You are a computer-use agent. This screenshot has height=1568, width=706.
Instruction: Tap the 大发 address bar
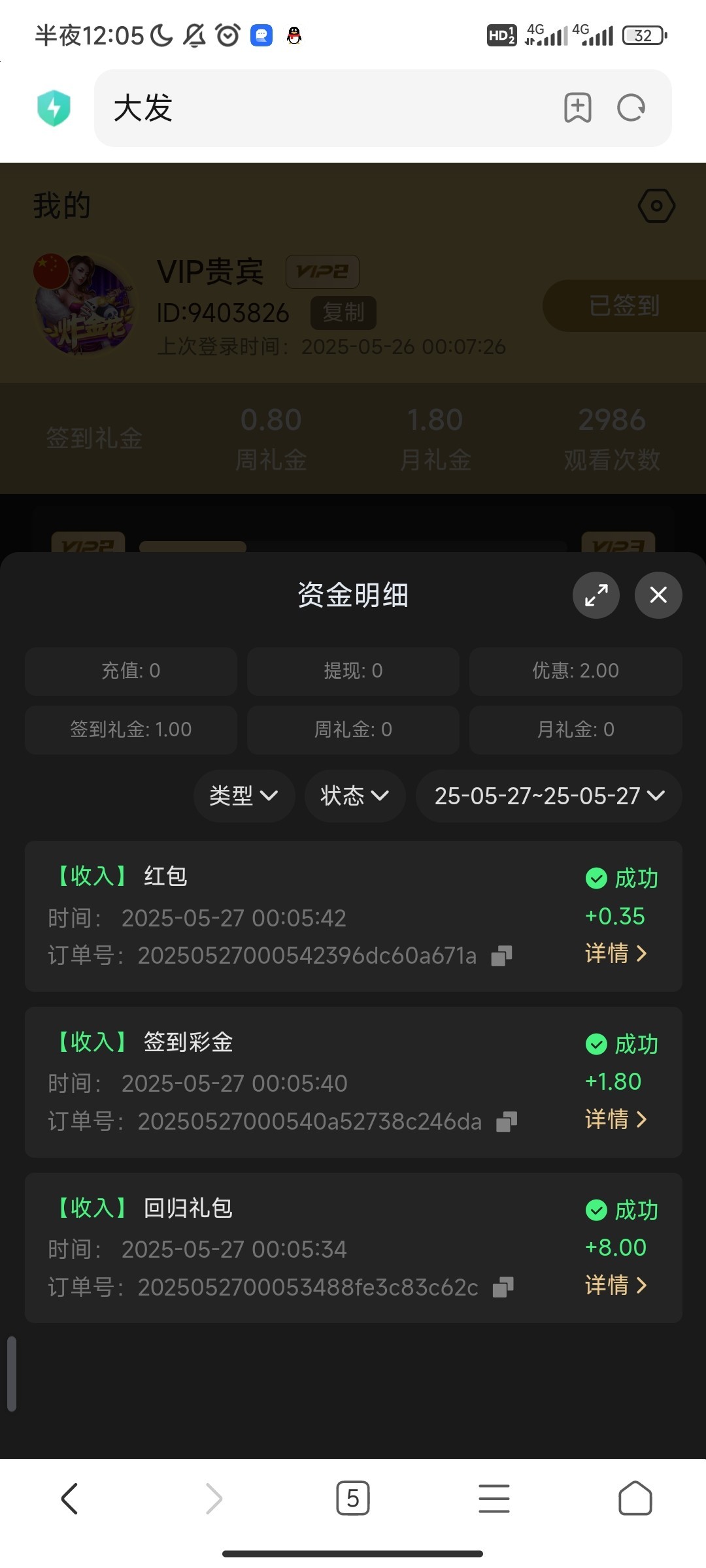327,108
